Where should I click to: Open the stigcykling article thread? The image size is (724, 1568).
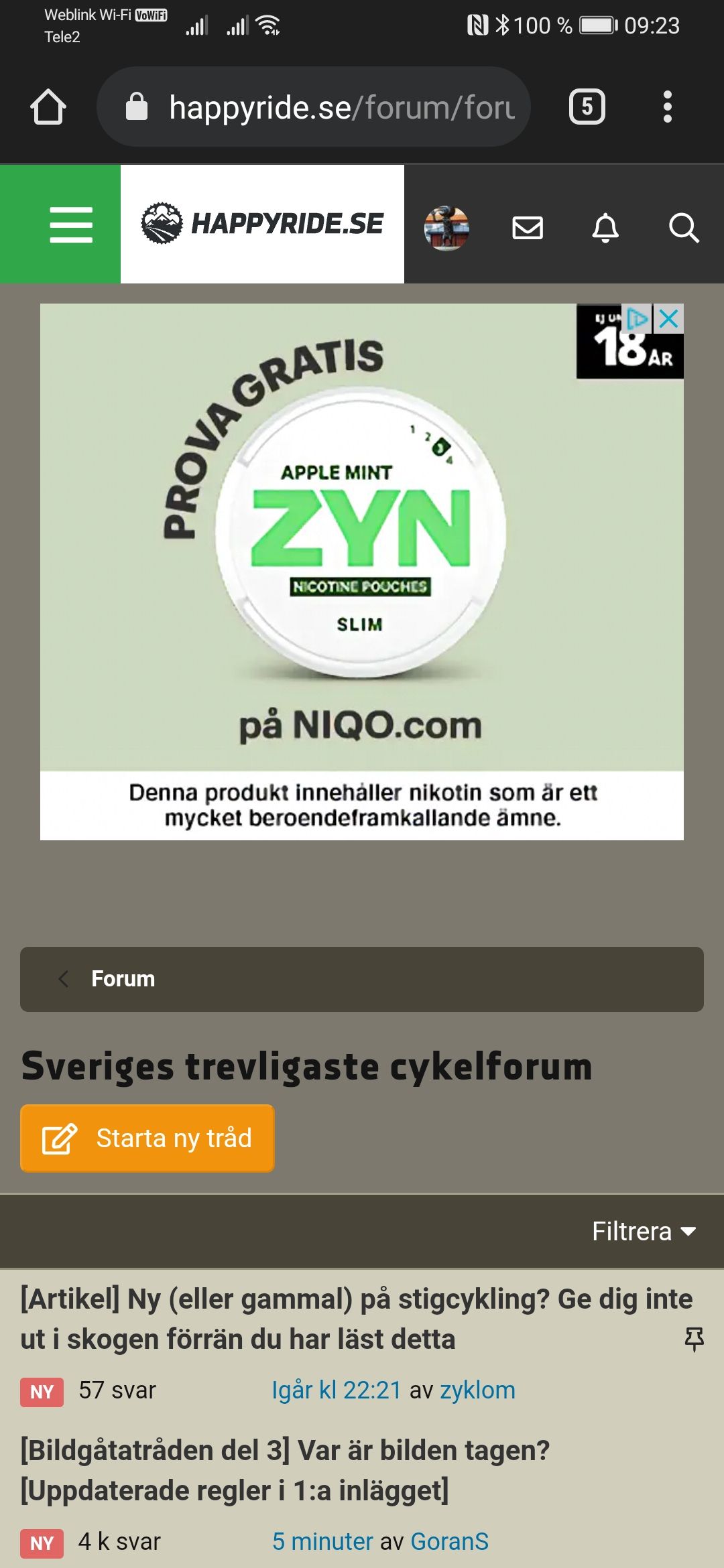coord(355,1319)
